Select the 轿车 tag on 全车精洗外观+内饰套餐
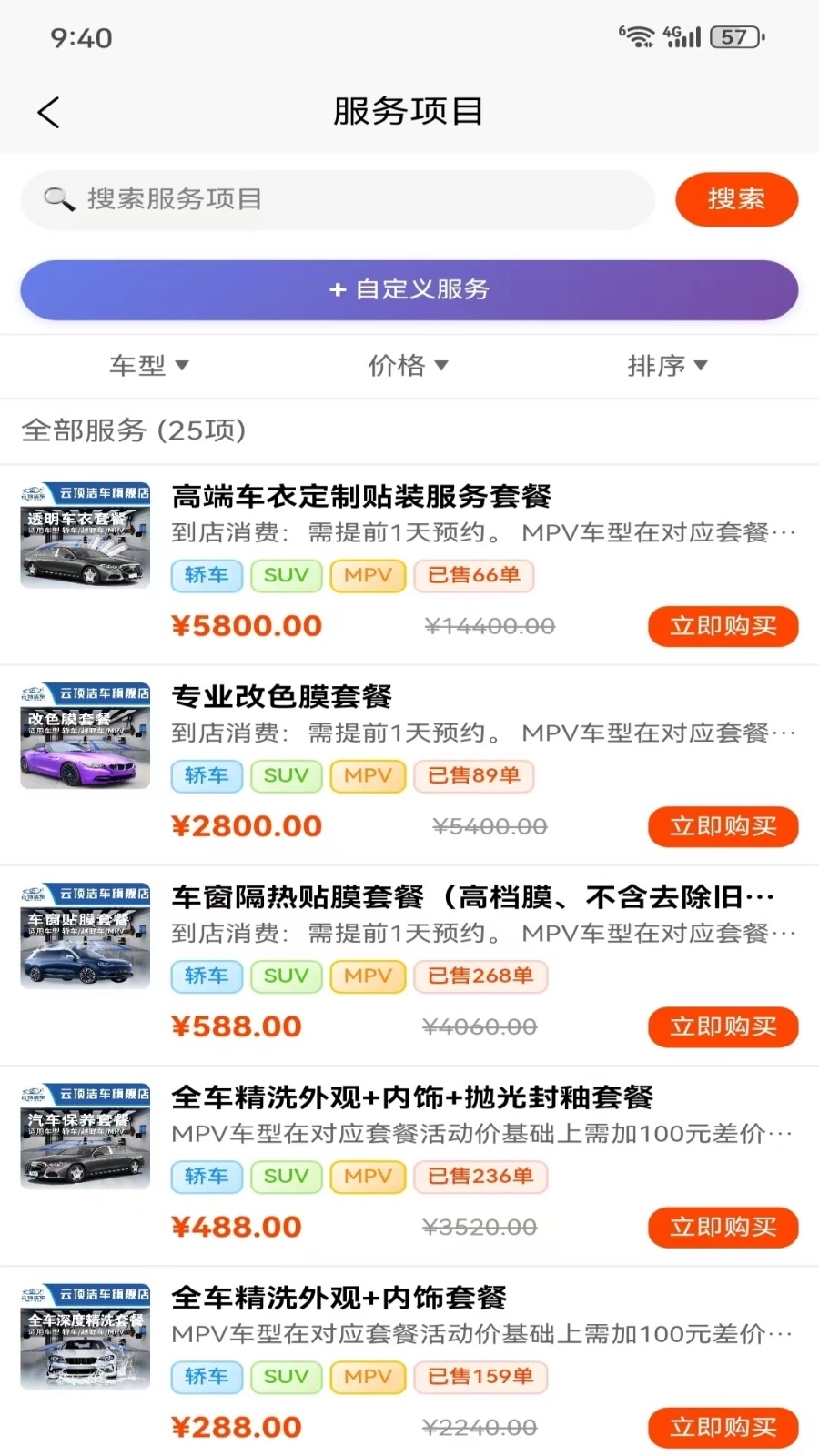The height and width of the screenshot is (1456, 819). [x=206, y=1377]
